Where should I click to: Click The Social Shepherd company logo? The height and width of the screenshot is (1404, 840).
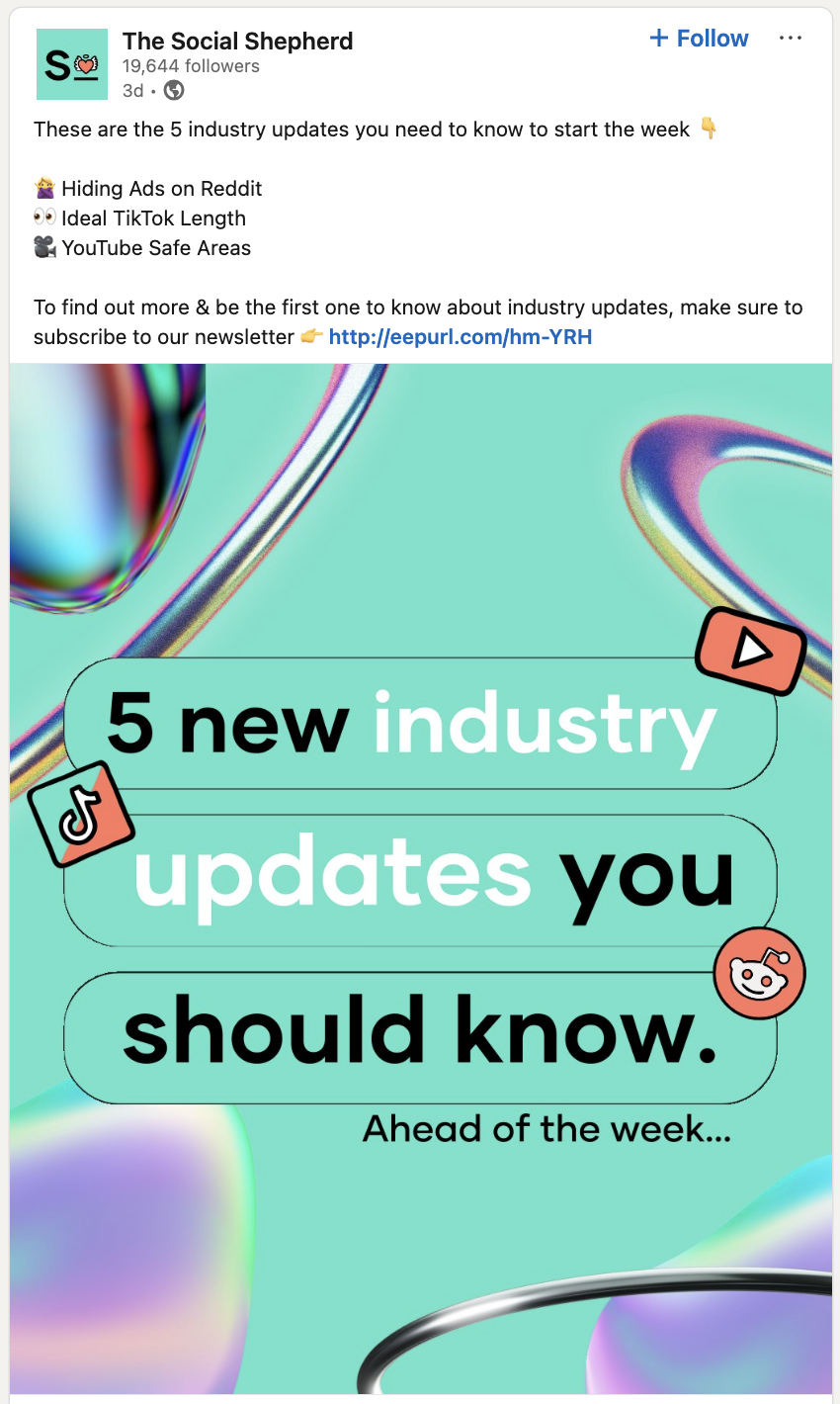click(71, 63)
